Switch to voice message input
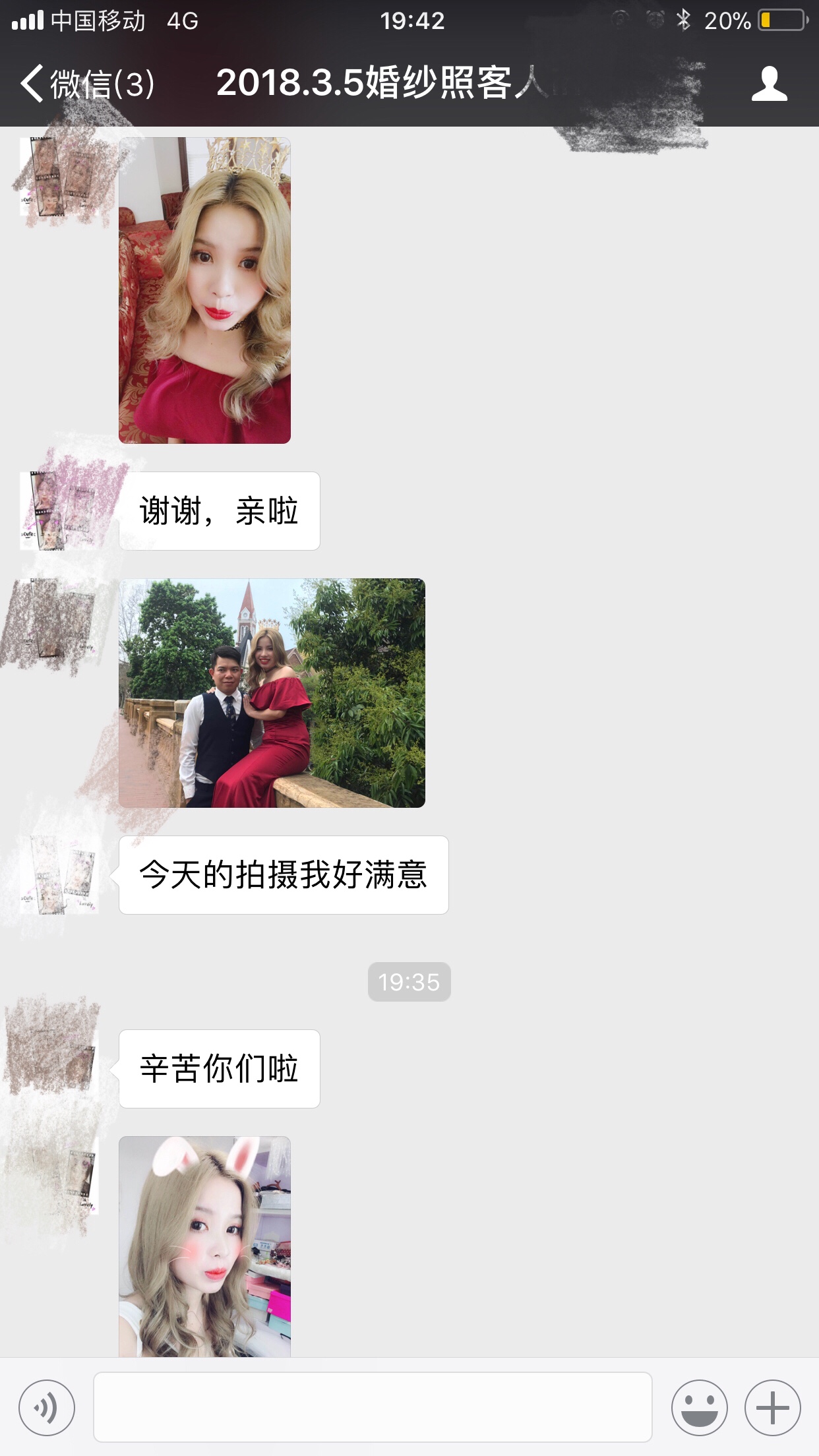Screen dimensions: 819x1456 [x=47, y=1407]
